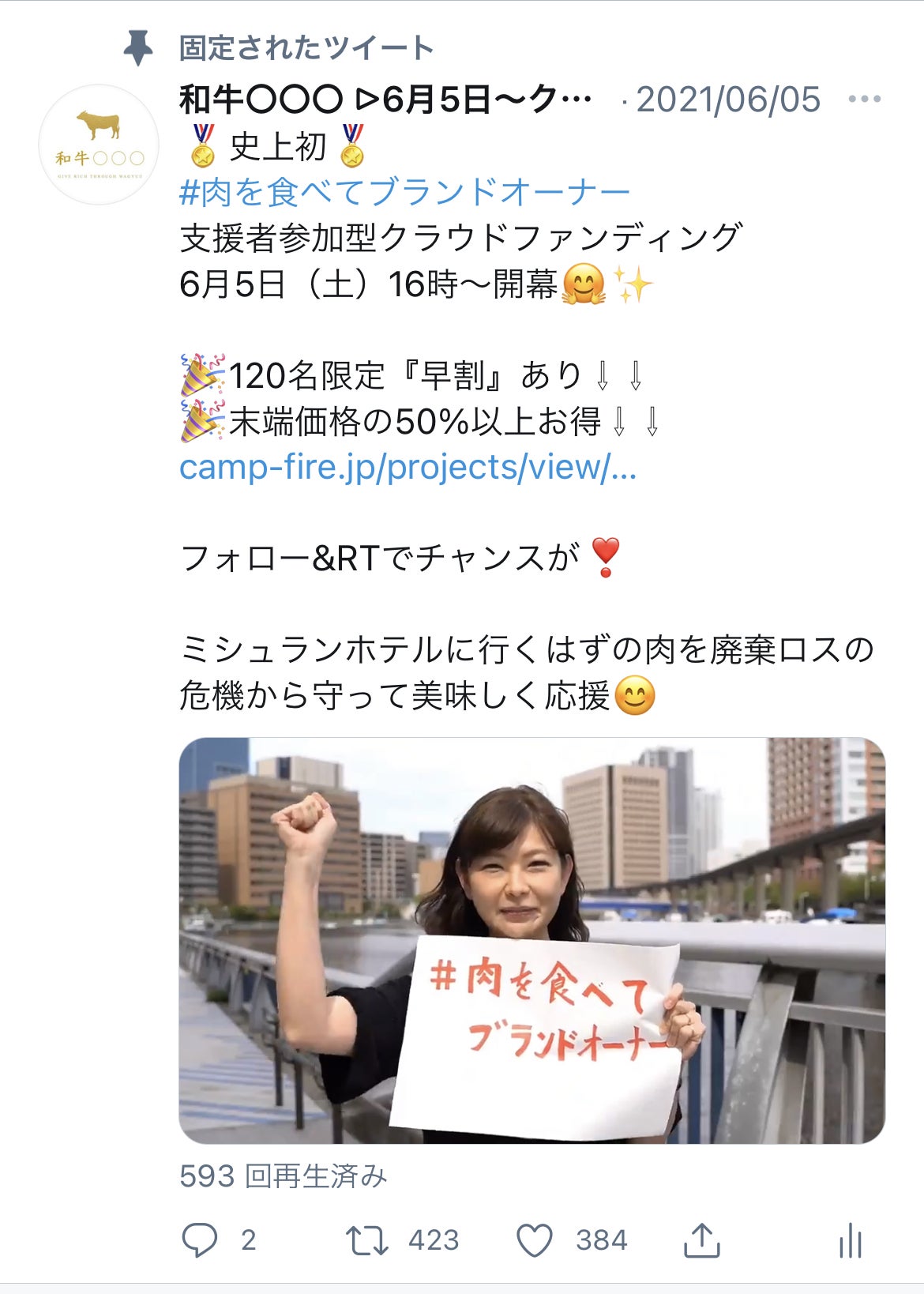This screenshot has height=1294, width=924.
Task: Open the 和牛〇〇〇 profile avatar
Action: (x=99, y=145)
